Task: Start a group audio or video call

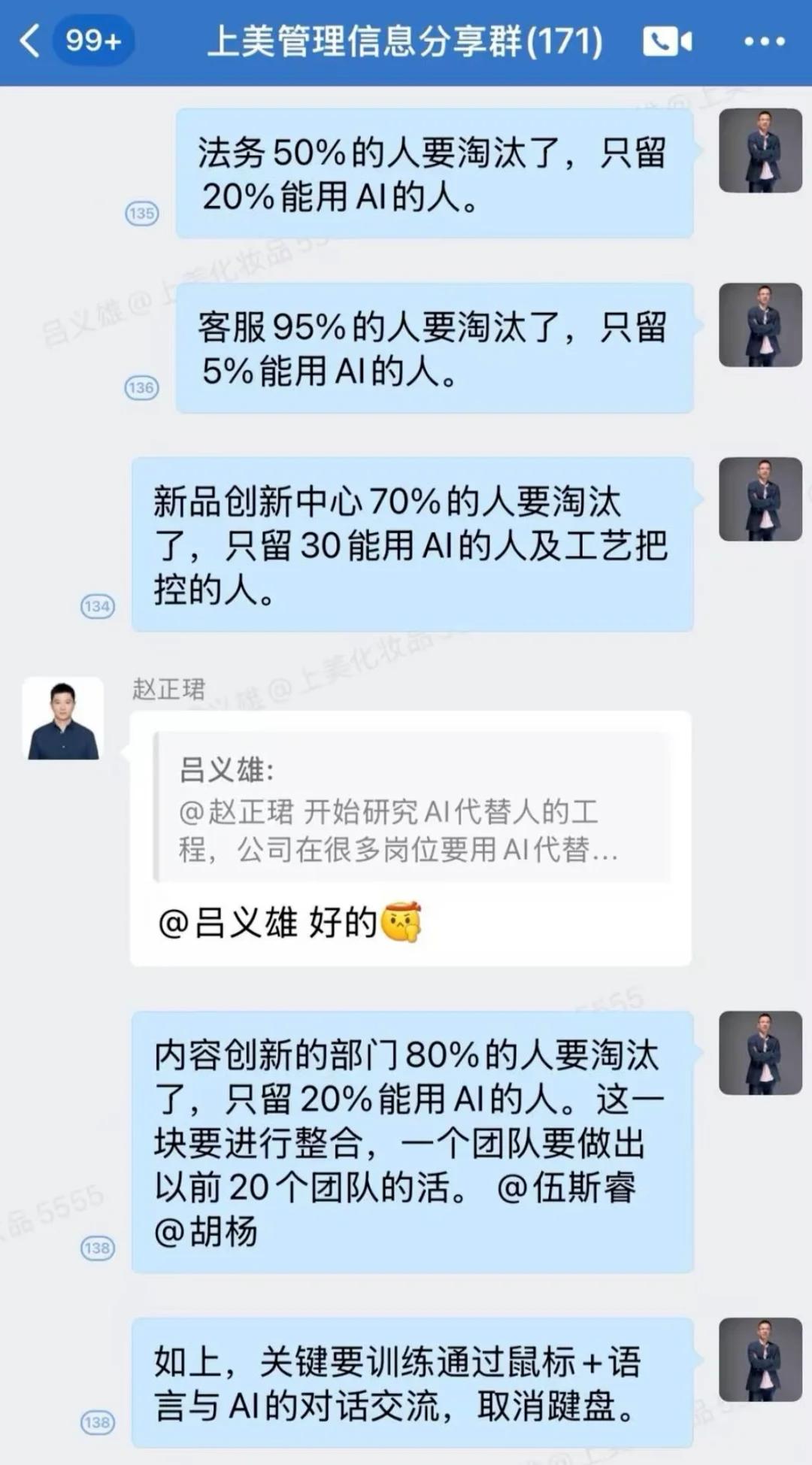Action: 667,41
